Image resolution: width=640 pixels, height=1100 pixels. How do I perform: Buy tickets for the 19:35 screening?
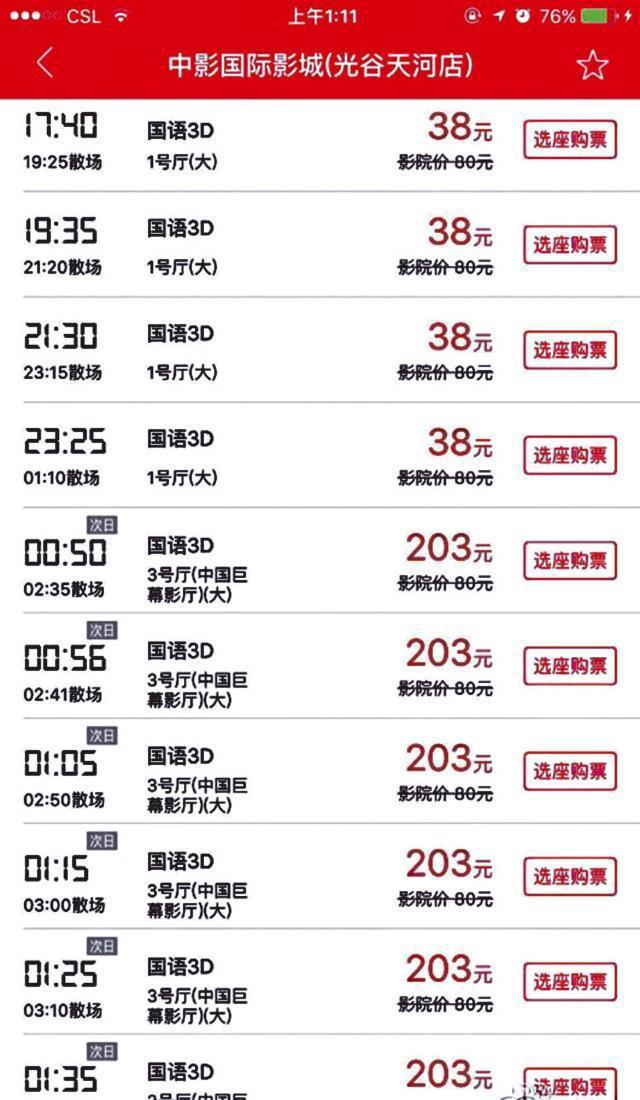click(x=570, y=245)
